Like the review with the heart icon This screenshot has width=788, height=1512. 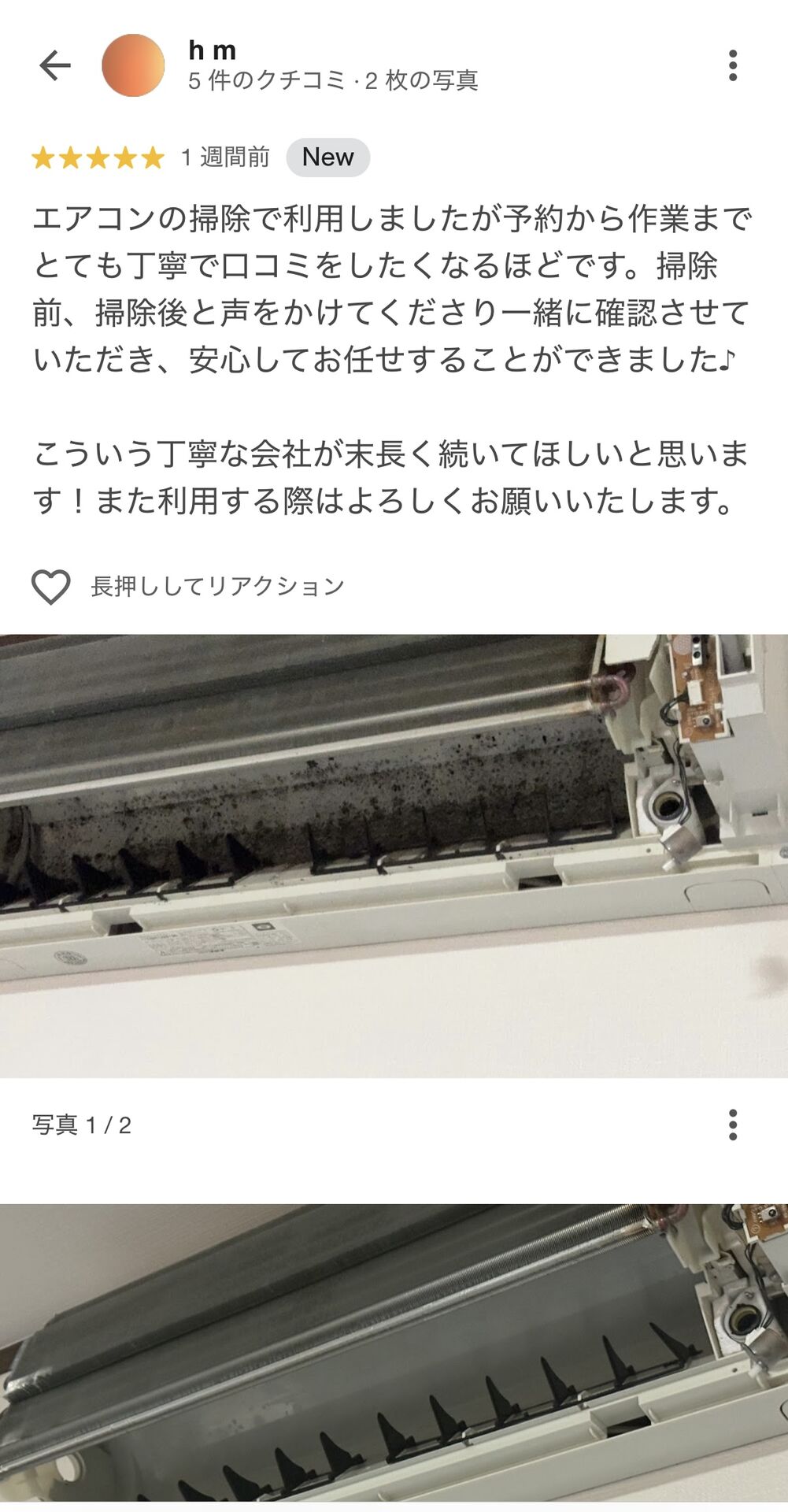[x=51, y=587]
